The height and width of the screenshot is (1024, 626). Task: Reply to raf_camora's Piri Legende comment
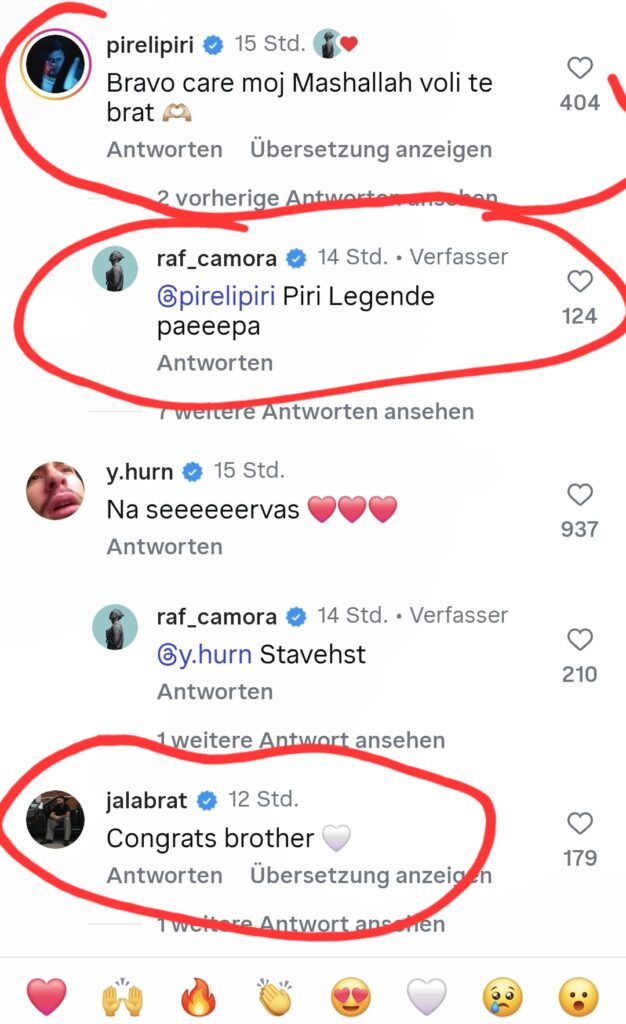[x=215, y=363]
